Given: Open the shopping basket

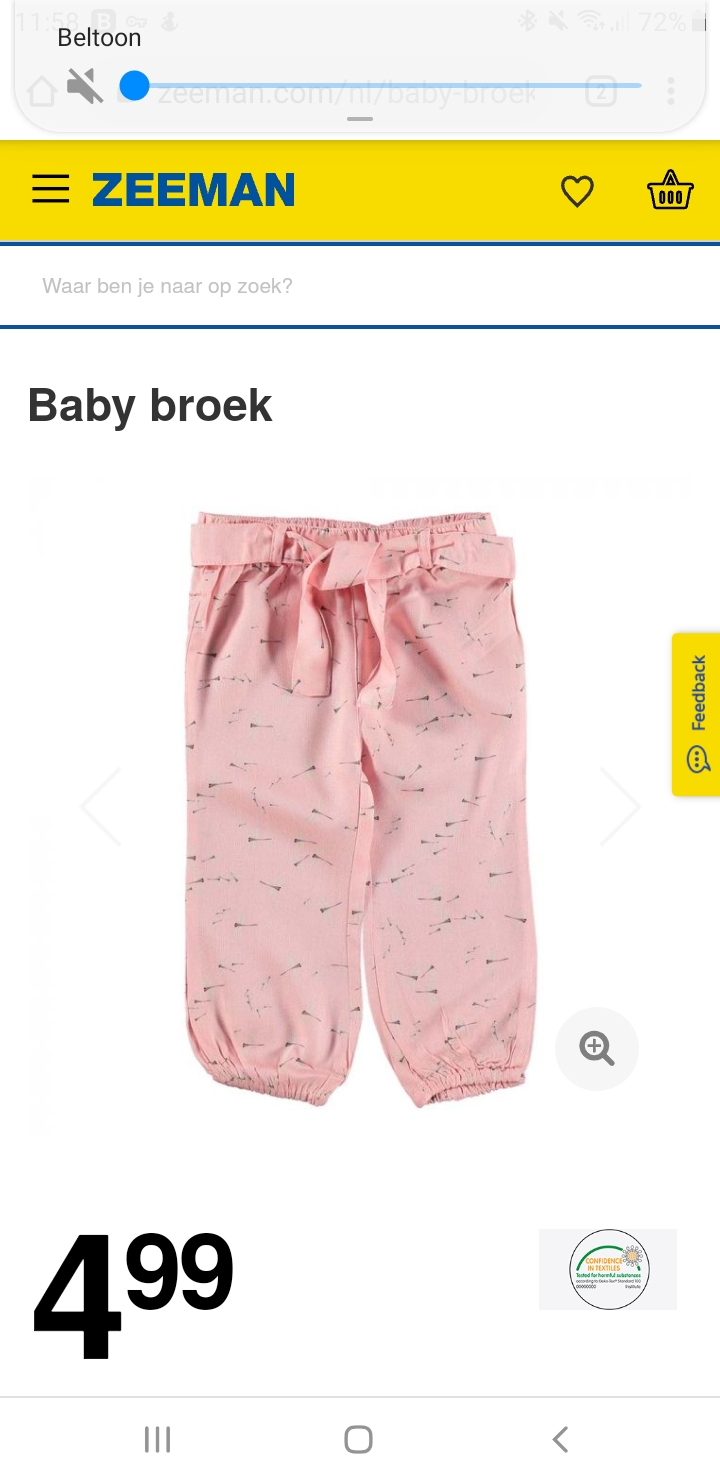Looking at the screenshot, I should point(670,190).
